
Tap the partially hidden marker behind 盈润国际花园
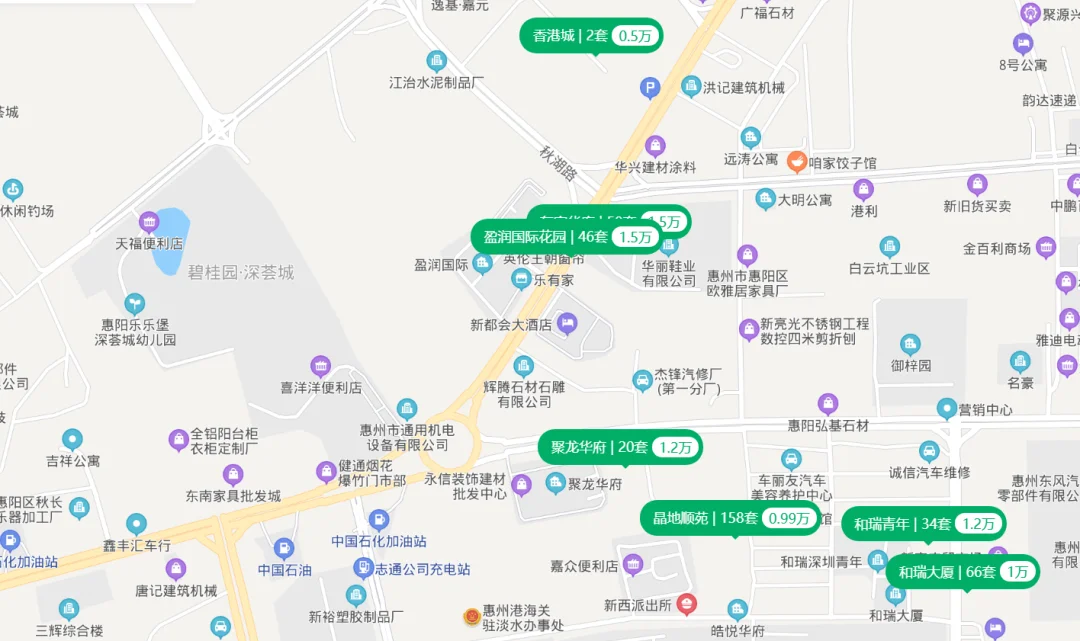[x=676, y=216]
